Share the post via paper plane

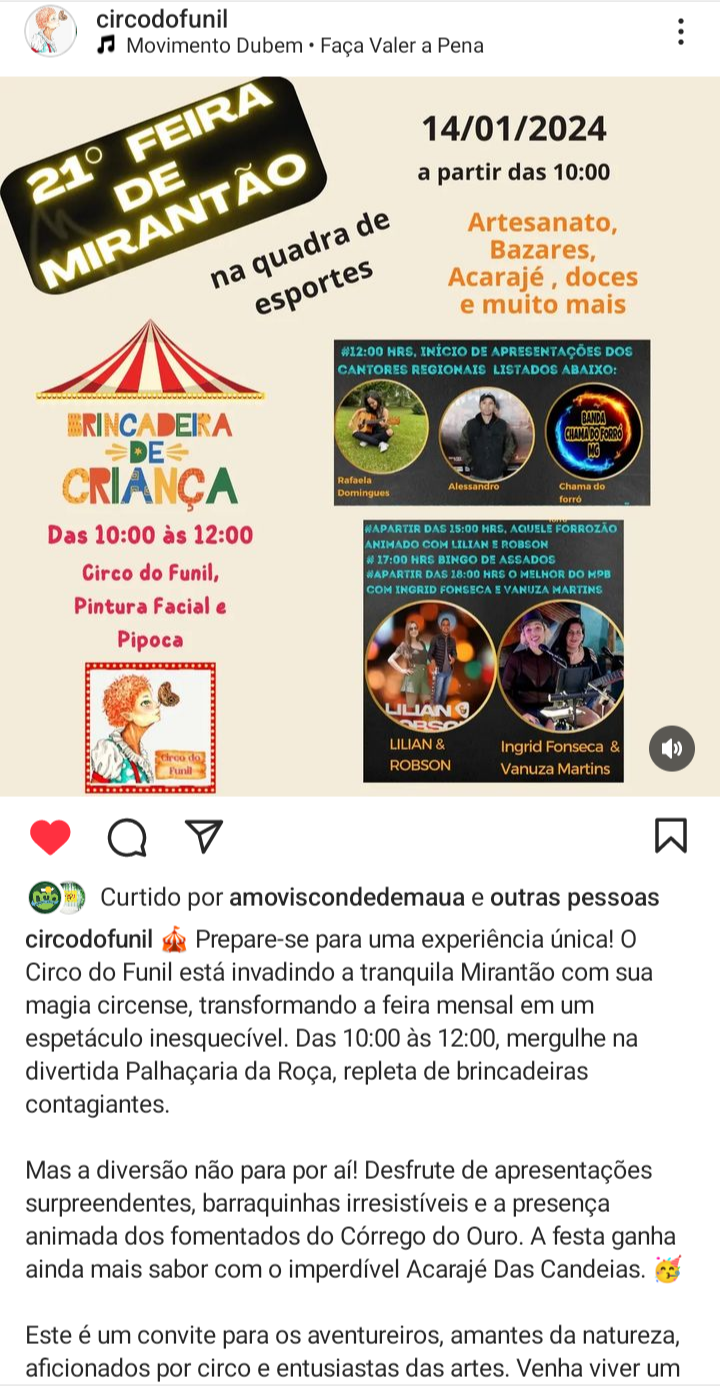click(x=204, y=836)
